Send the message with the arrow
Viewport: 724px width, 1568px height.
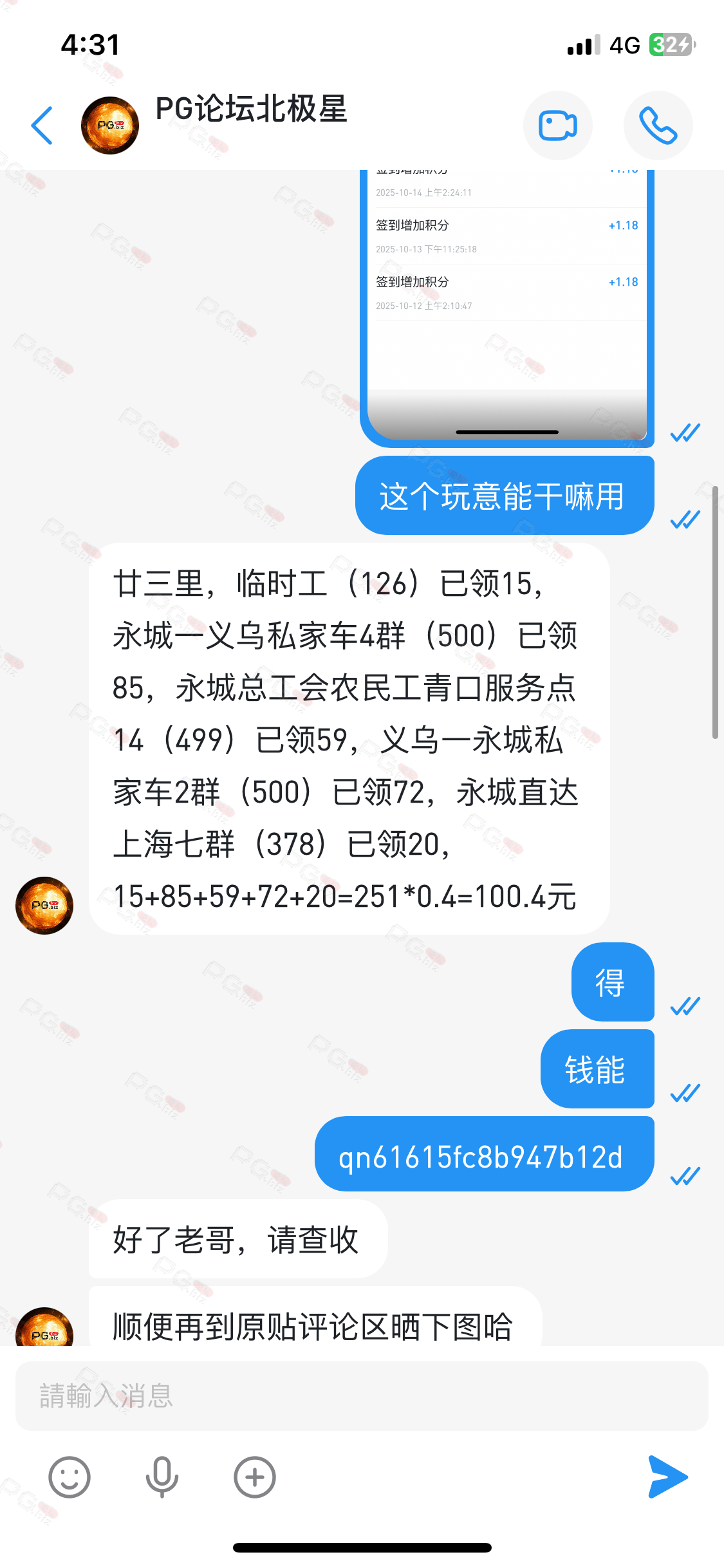pos(668,1477)
